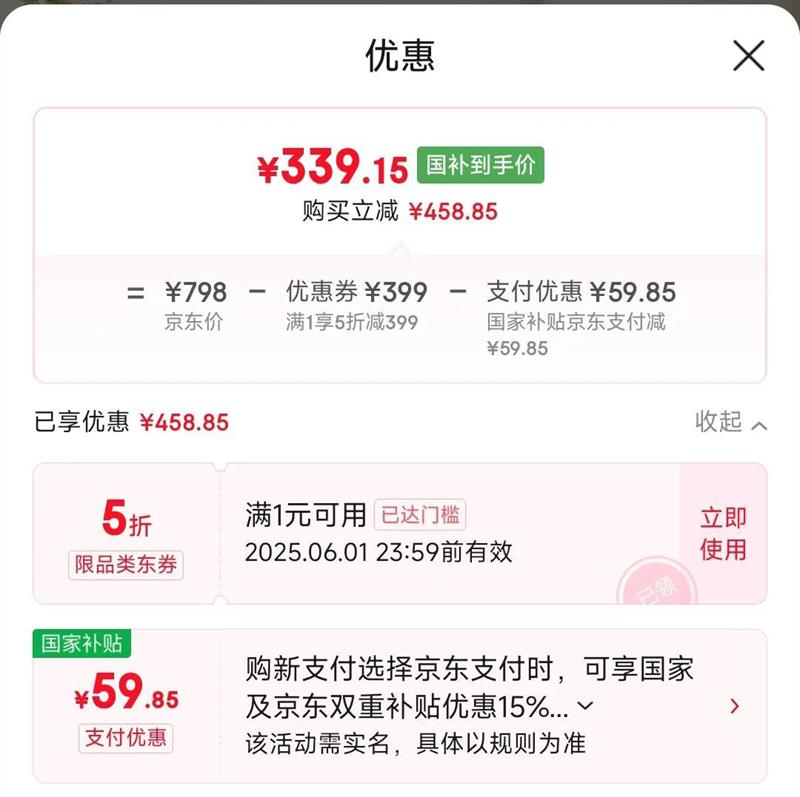Close the 优惠 discount panel
Viewport: 800px width, 797px height.
pos(748,56)
